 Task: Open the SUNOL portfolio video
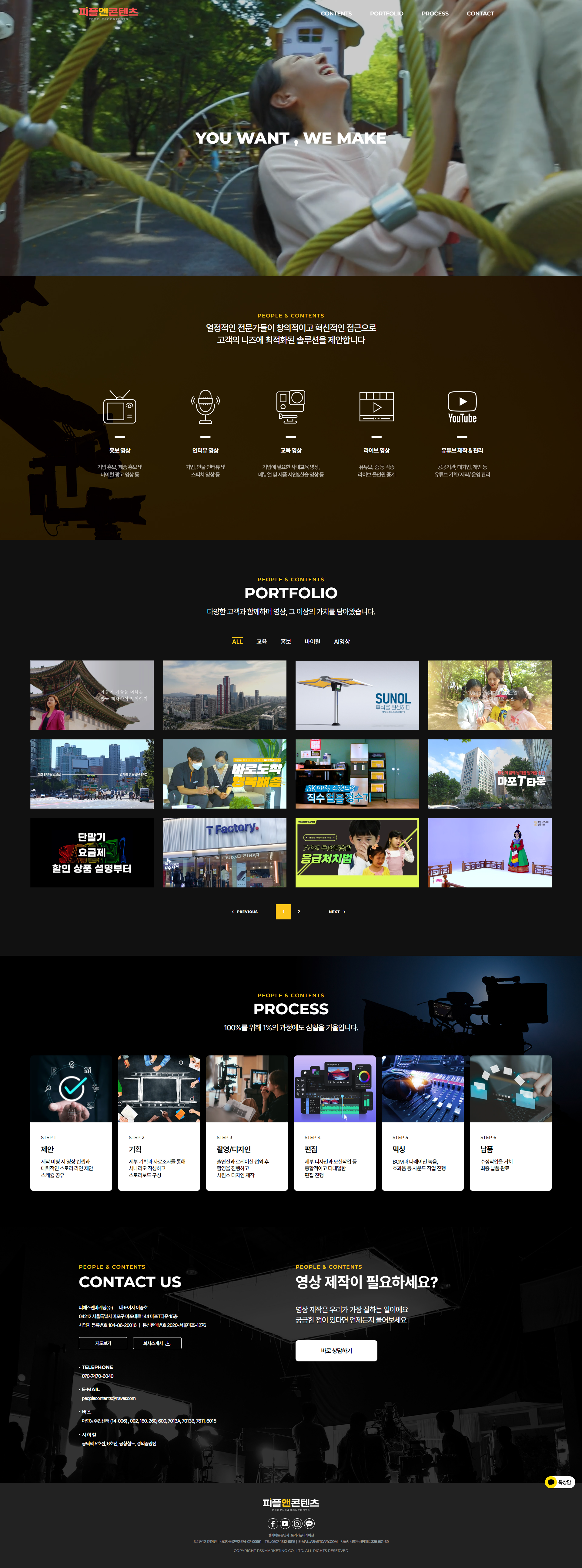(x=357, y=695)
